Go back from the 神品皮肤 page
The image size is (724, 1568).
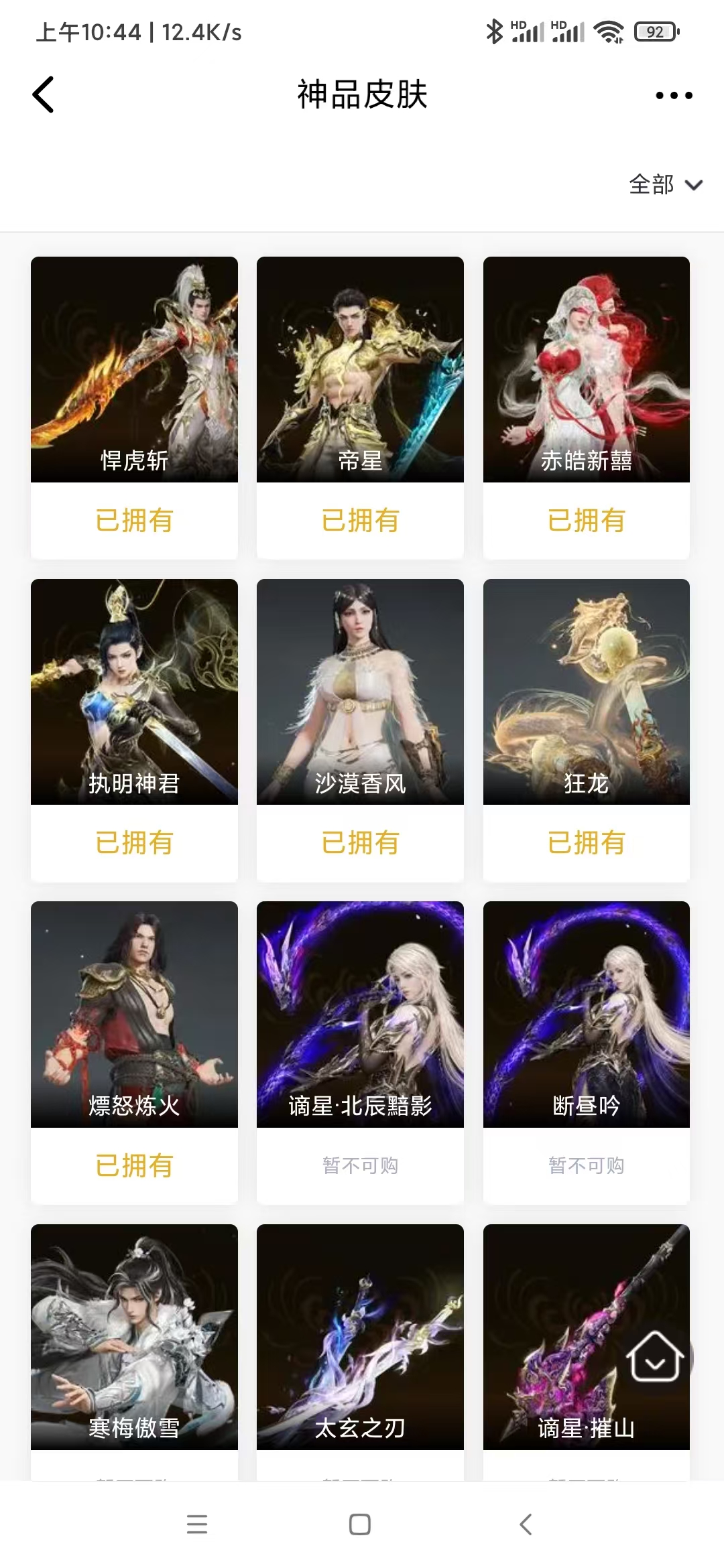44,94
